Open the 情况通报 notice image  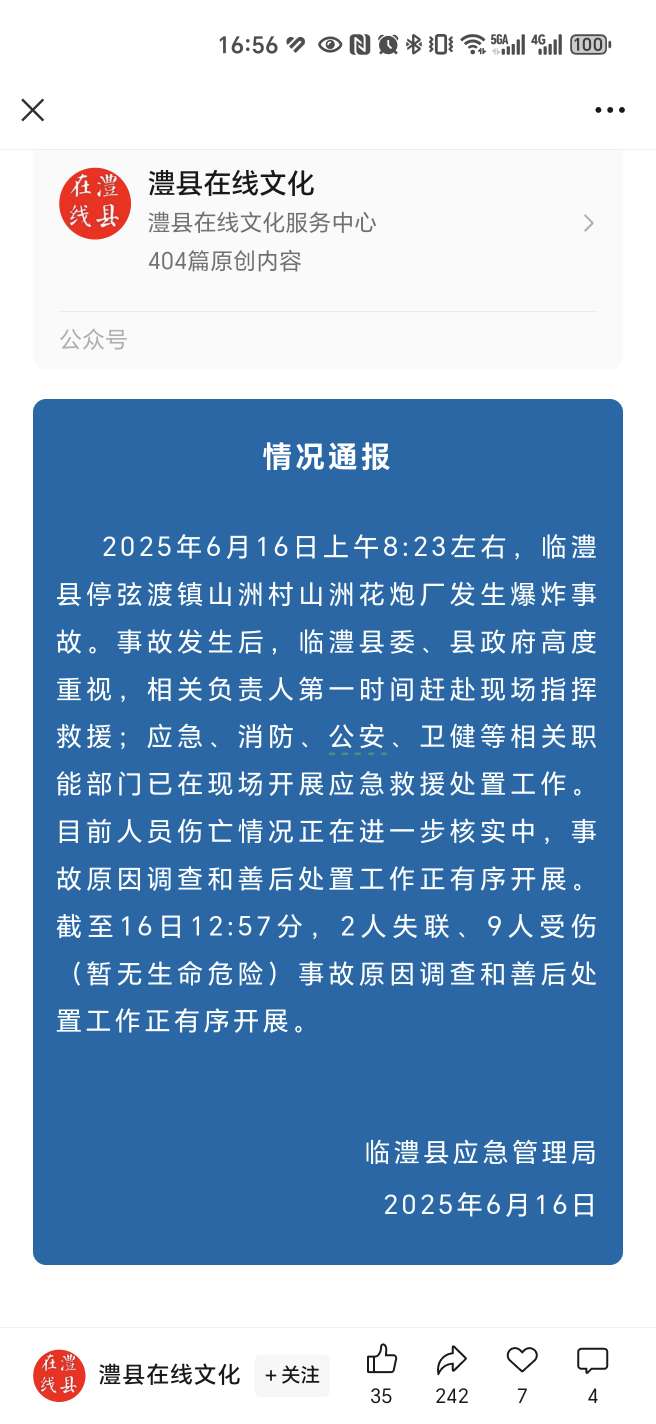[x=327, y=830]
